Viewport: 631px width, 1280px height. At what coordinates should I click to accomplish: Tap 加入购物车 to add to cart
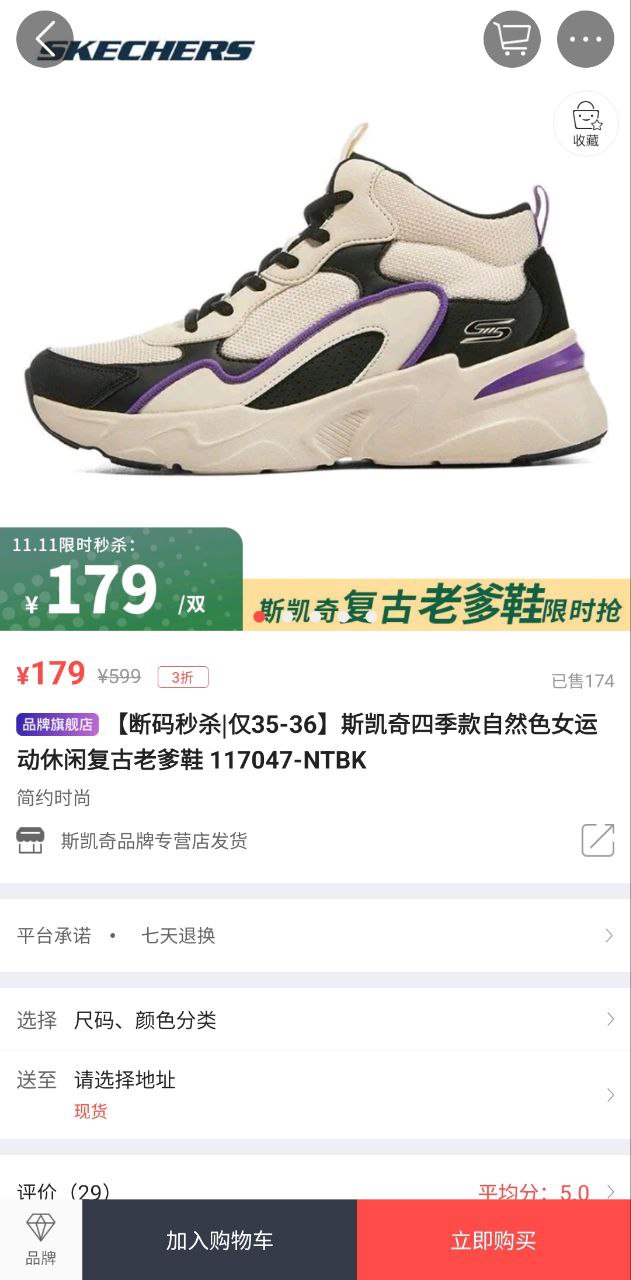[x=219, y=1241]
